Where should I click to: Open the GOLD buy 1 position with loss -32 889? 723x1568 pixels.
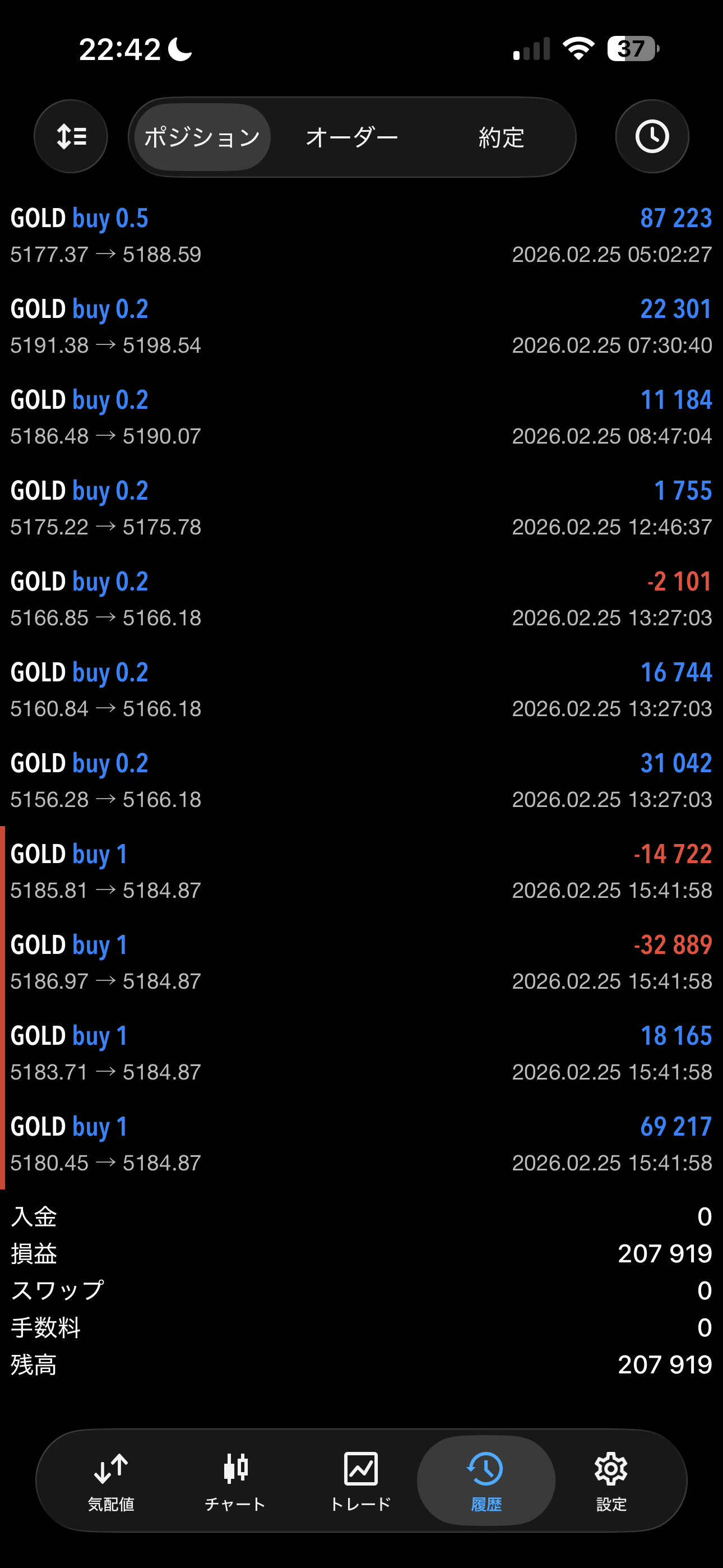(361, 962)
